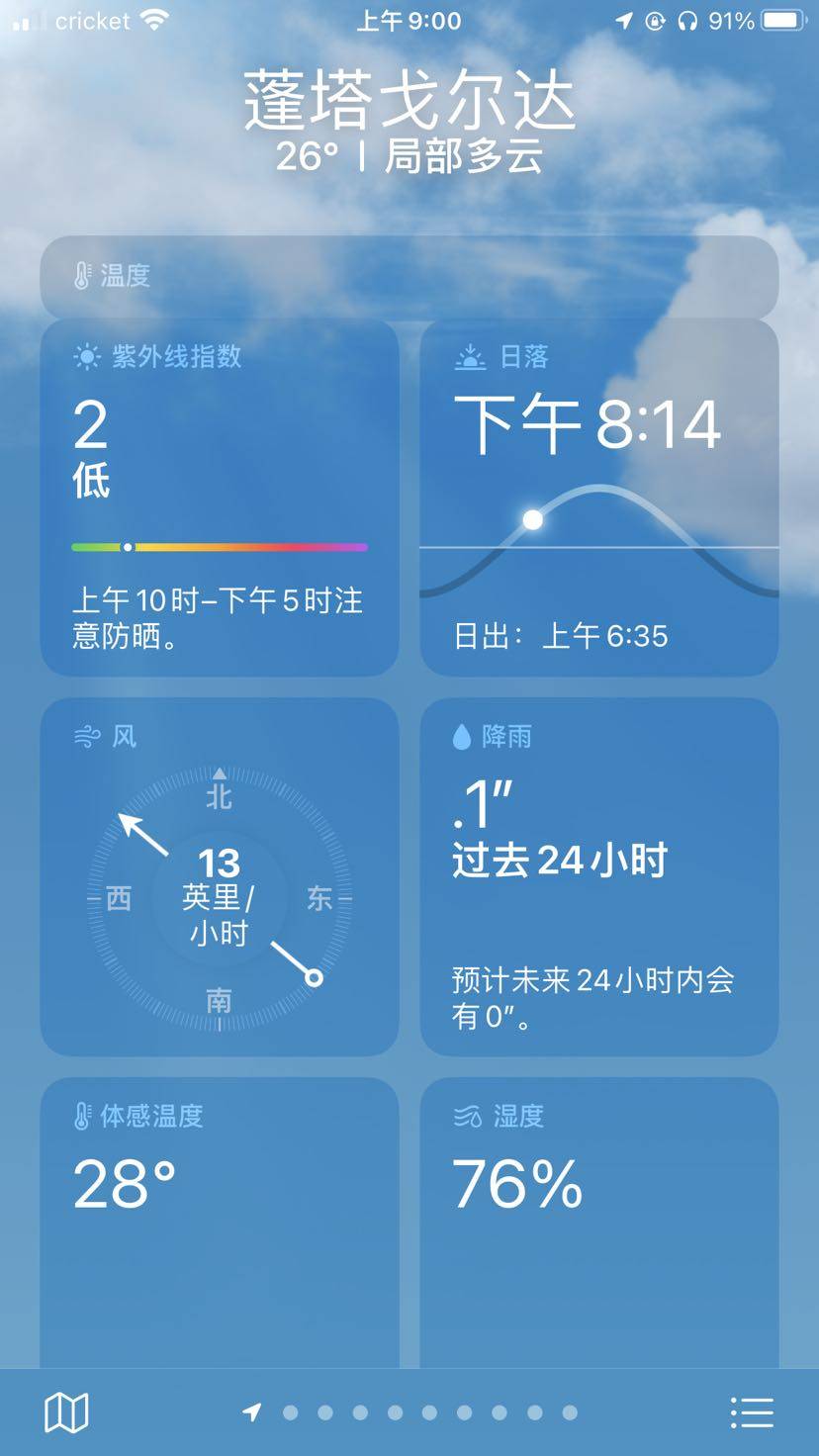Open the 风 wind card

219,876
